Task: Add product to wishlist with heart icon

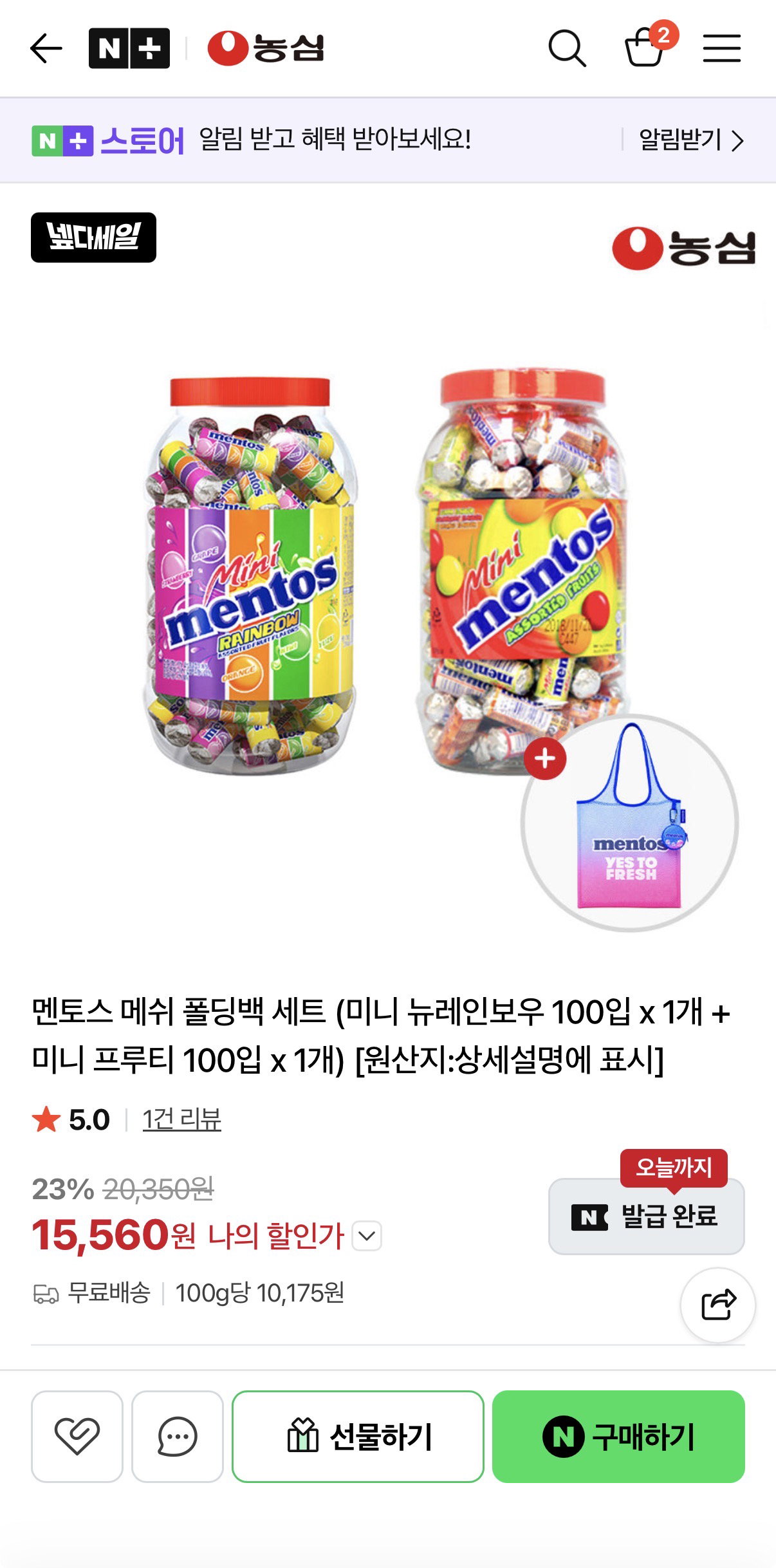Action: point(77,1436)
